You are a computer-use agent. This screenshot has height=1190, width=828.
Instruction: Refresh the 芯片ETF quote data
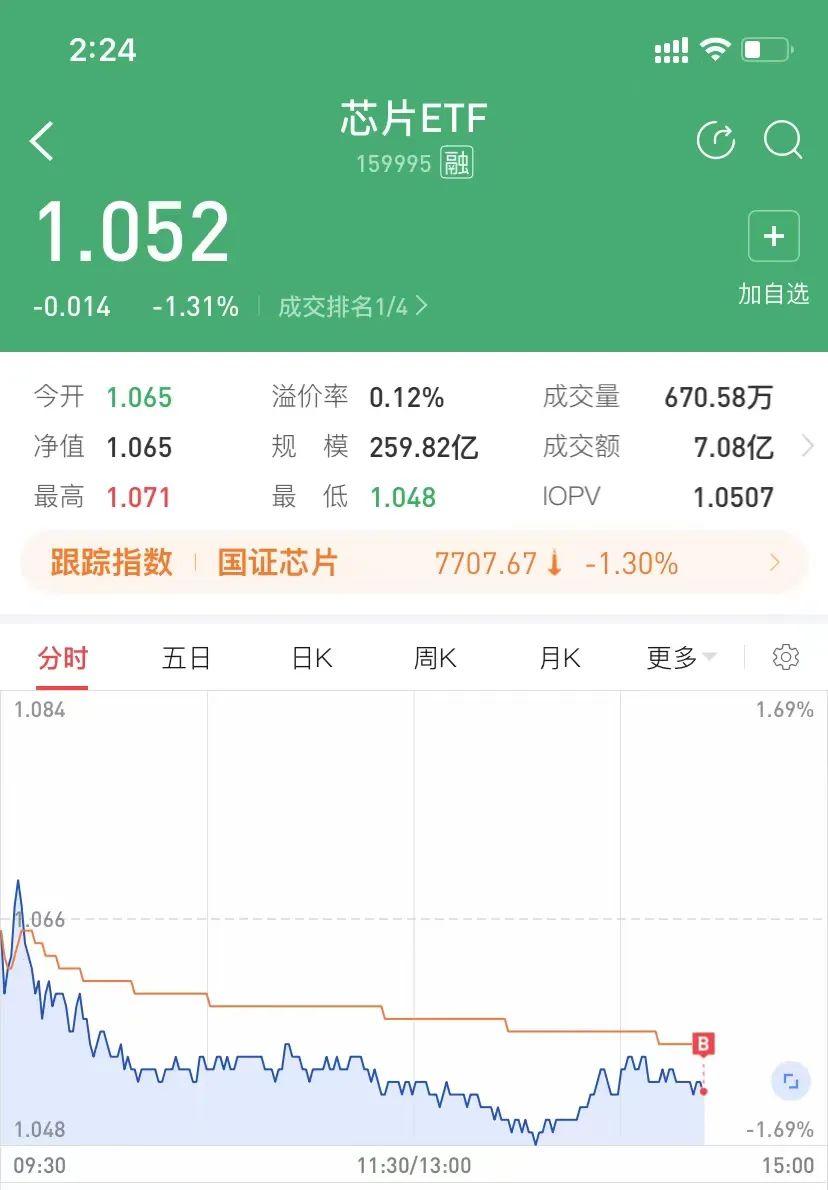[x=716, y=141]
